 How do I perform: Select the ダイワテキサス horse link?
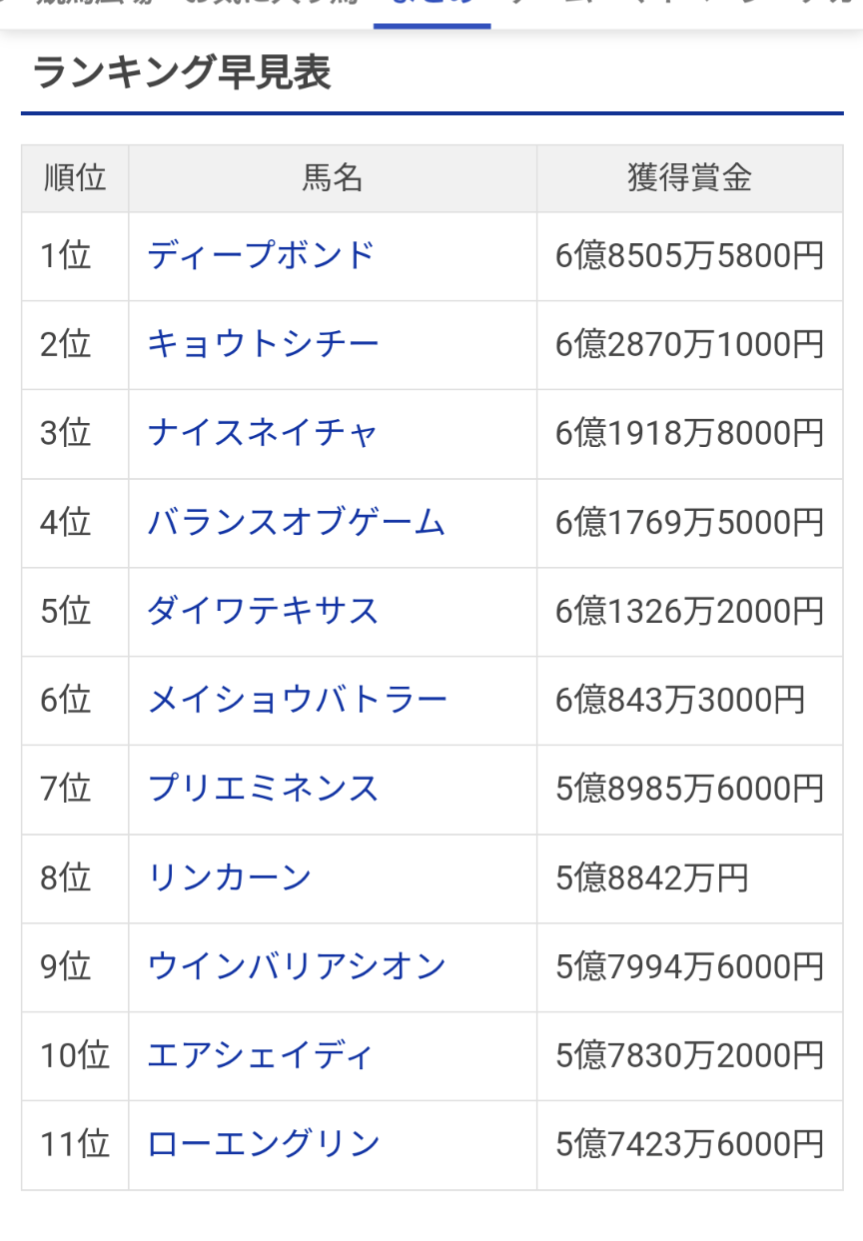[x=263, y=611]
